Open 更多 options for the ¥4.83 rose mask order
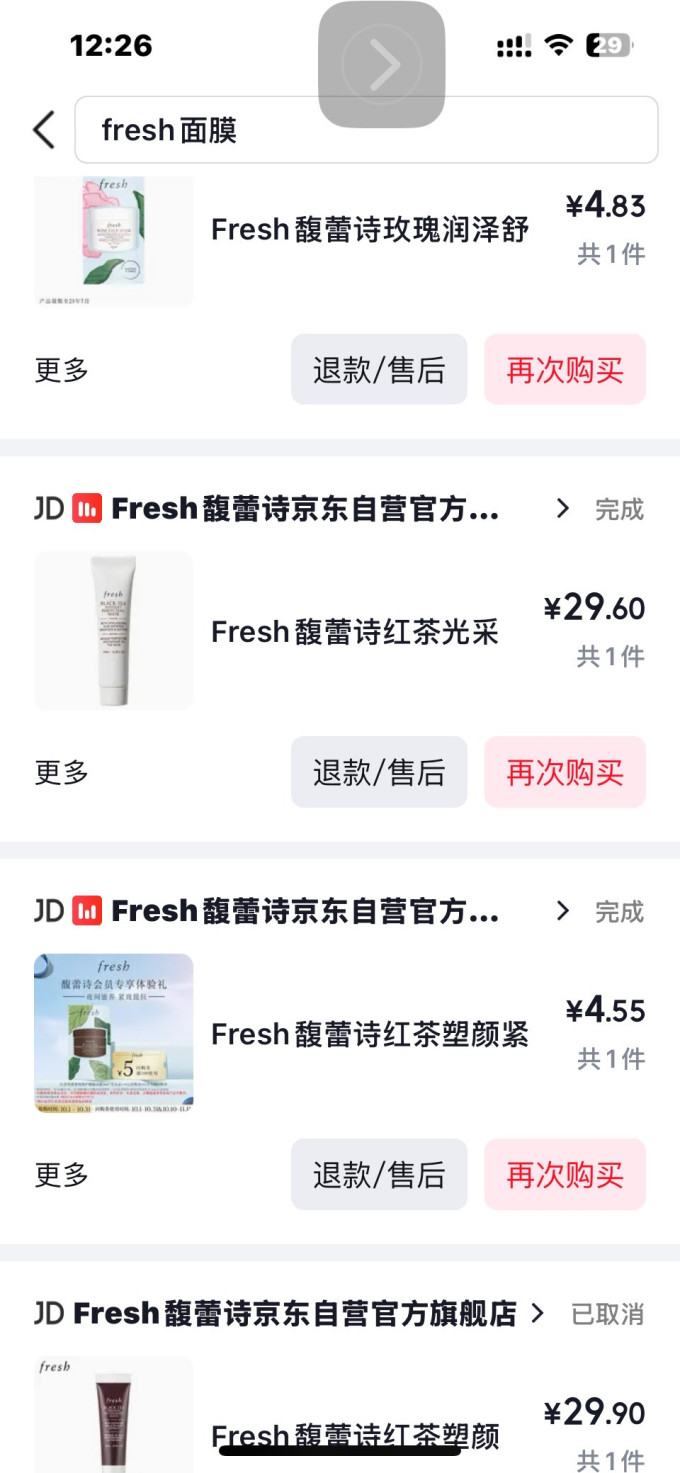The width and height of the screenshot is (680, 1473). [x=62, y=370]
